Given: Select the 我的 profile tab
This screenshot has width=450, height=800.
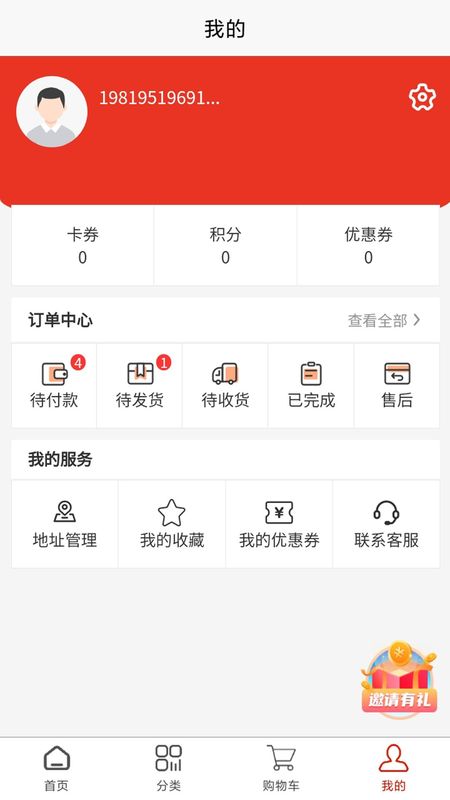Looking at the screenshot, I should point(393,768).
